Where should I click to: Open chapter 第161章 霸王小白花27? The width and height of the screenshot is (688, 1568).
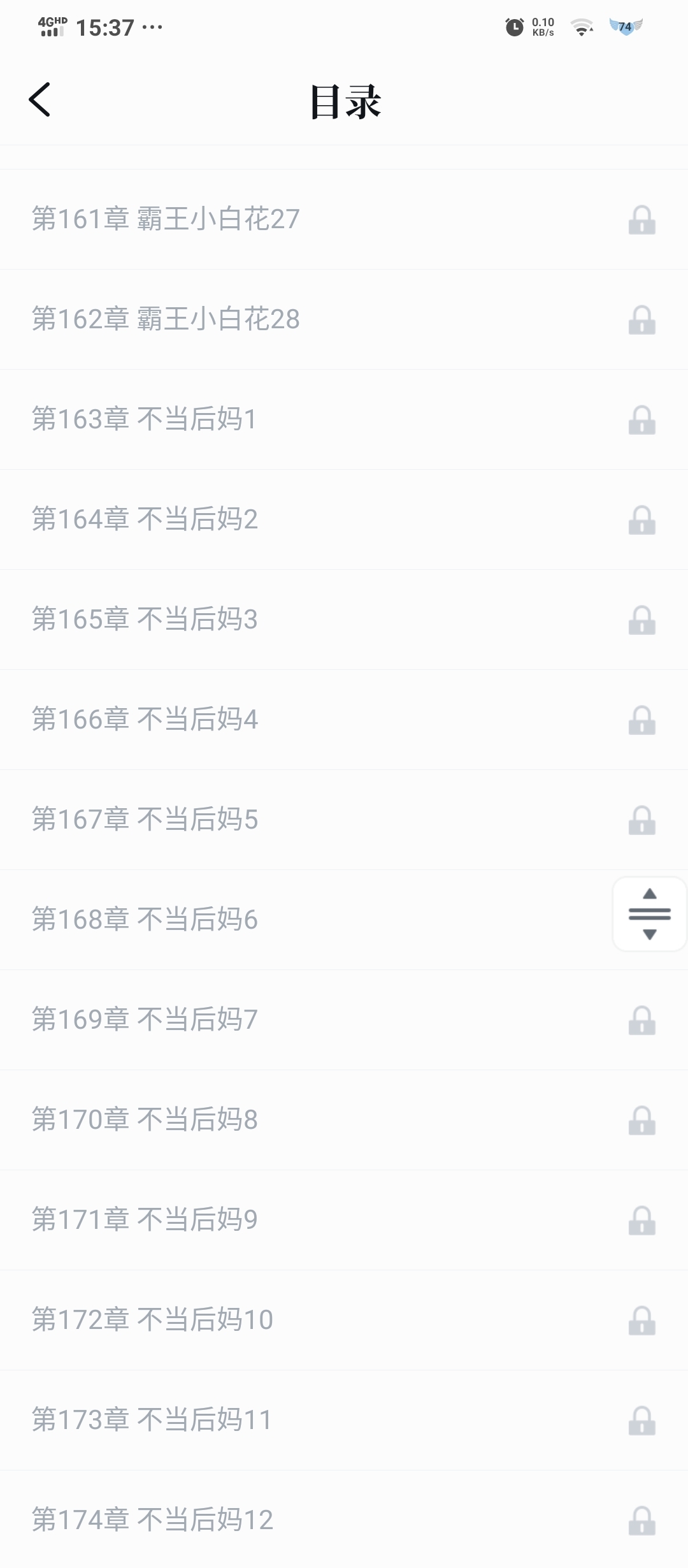pos(166,219)
